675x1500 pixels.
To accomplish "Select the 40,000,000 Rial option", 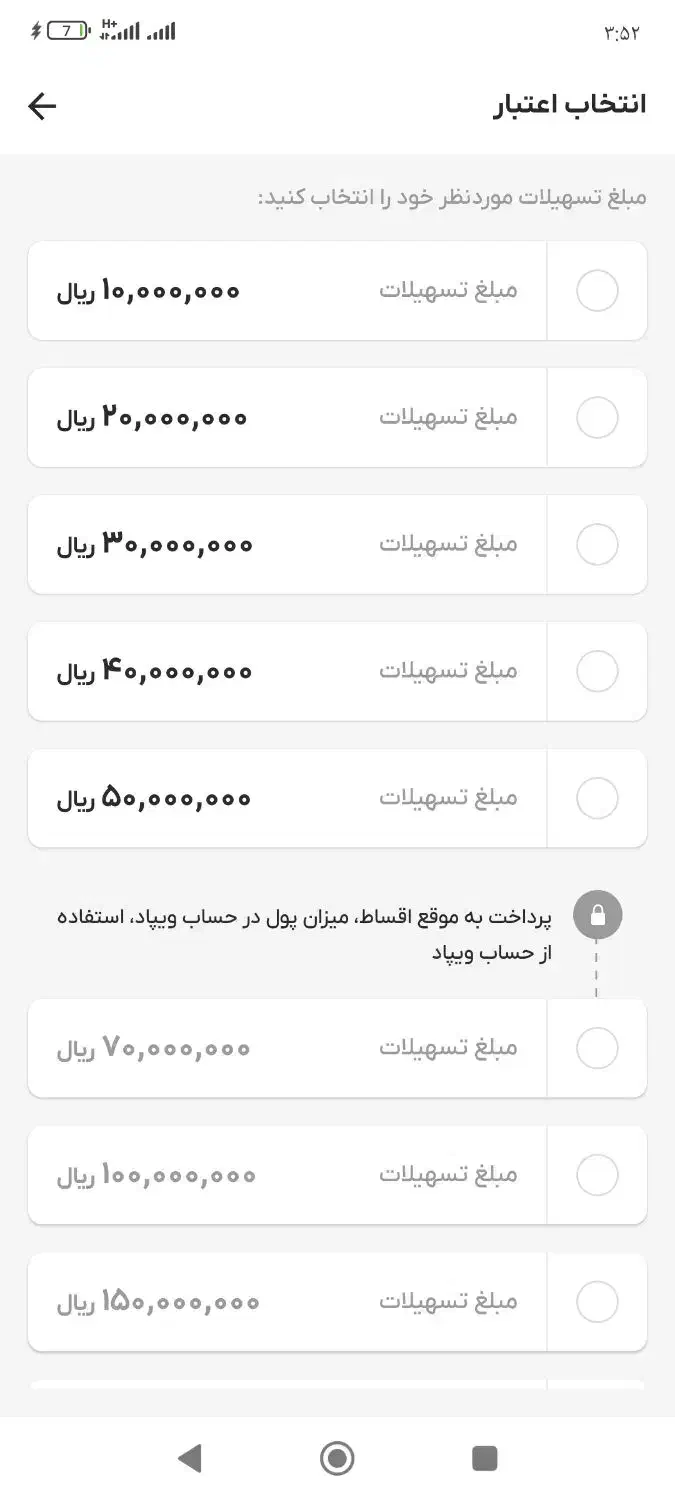I will click(597, 672).
